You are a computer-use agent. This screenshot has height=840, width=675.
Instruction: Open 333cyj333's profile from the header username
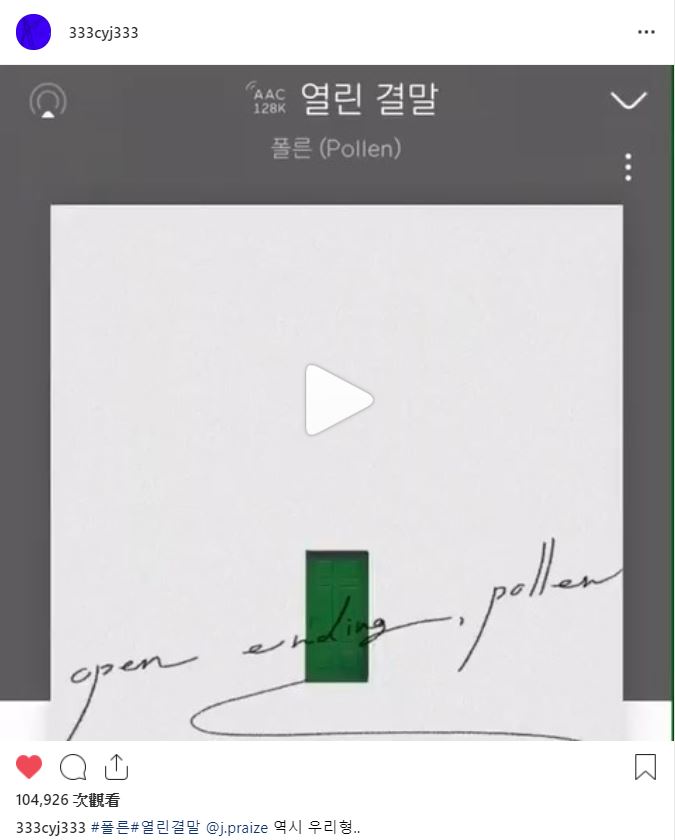point(103,33)
